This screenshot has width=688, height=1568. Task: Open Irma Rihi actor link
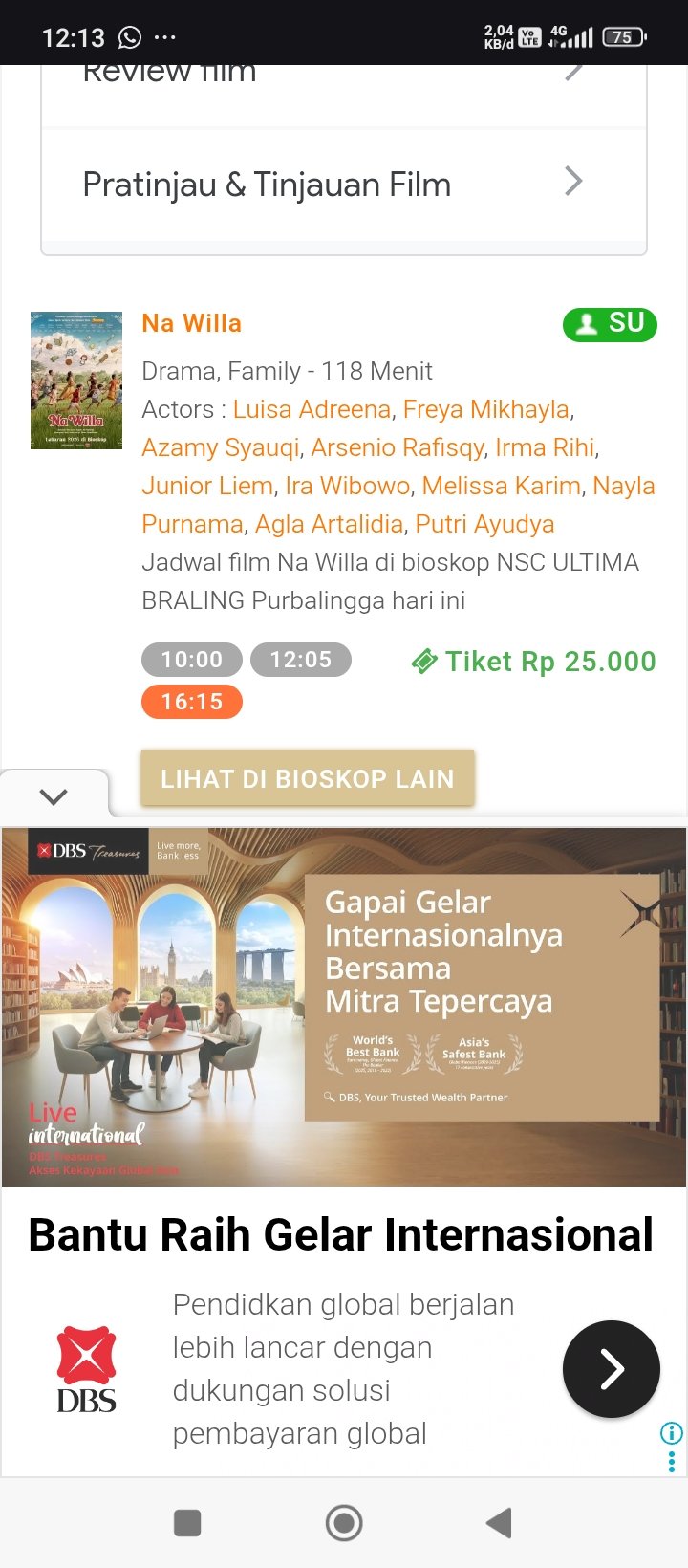[x=544, y=447]
